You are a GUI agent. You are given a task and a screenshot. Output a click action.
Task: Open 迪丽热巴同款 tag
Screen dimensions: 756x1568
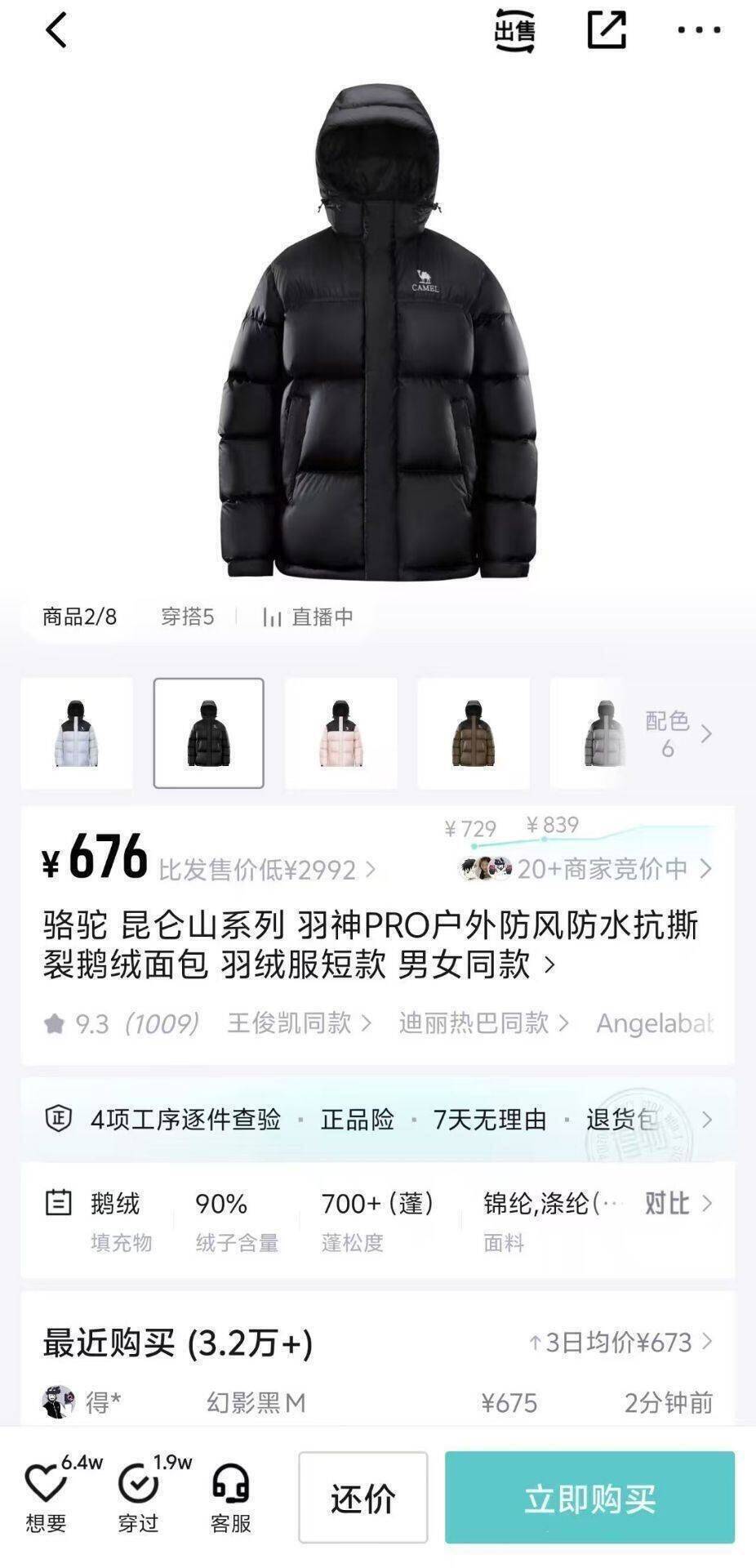click(x=483, y=1022)
